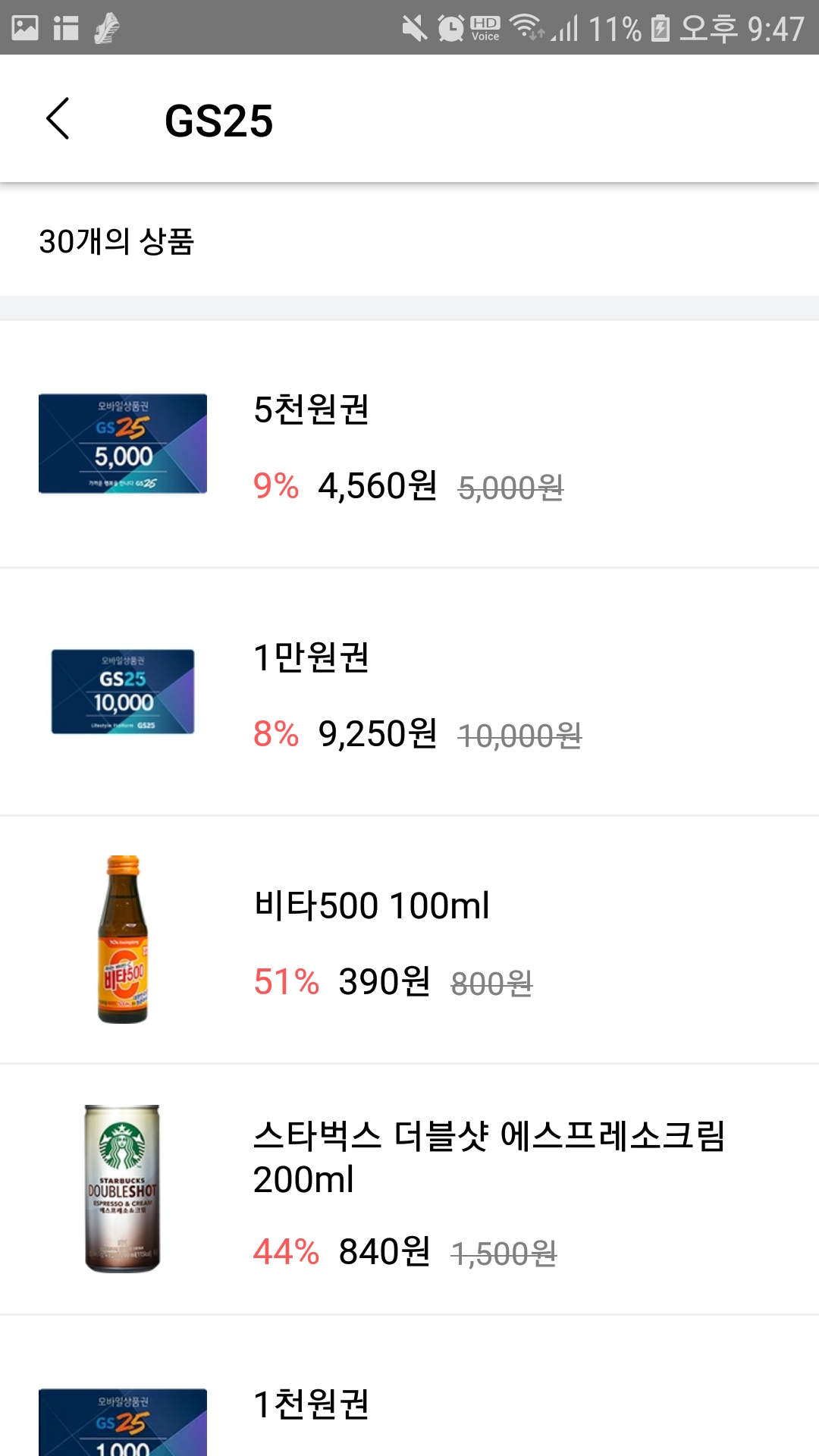Open the 5천원권 voucher item
This screenshot has height=1456, width=819.
coord(409,444)
